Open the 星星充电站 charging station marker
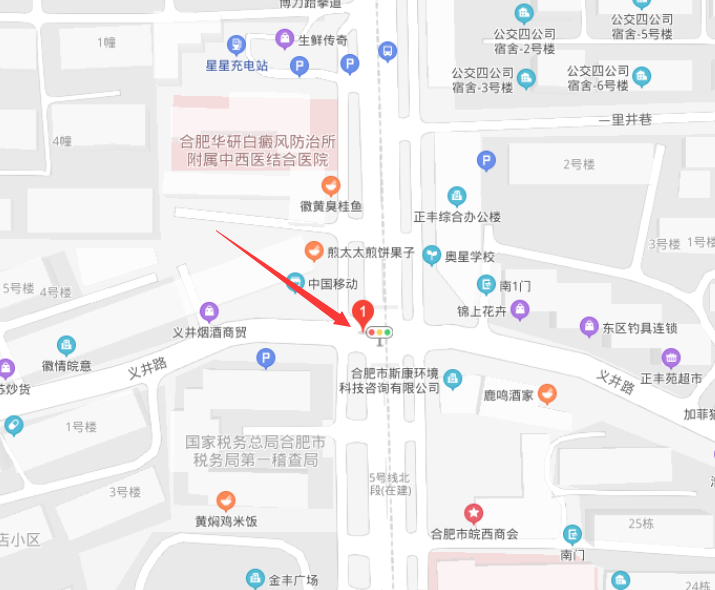The image size is (715, 590). point(236,44)
